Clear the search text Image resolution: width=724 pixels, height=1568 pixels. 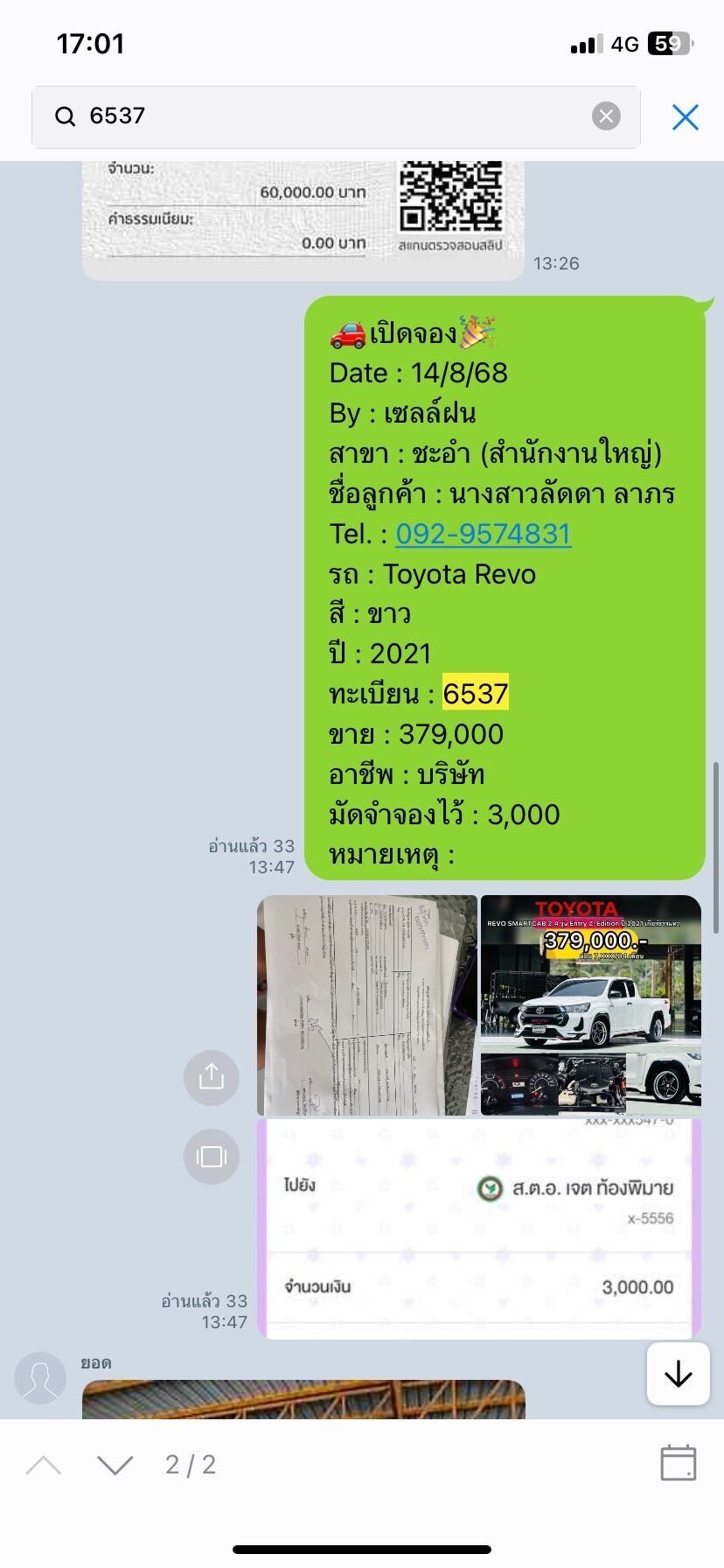[606, 116]
